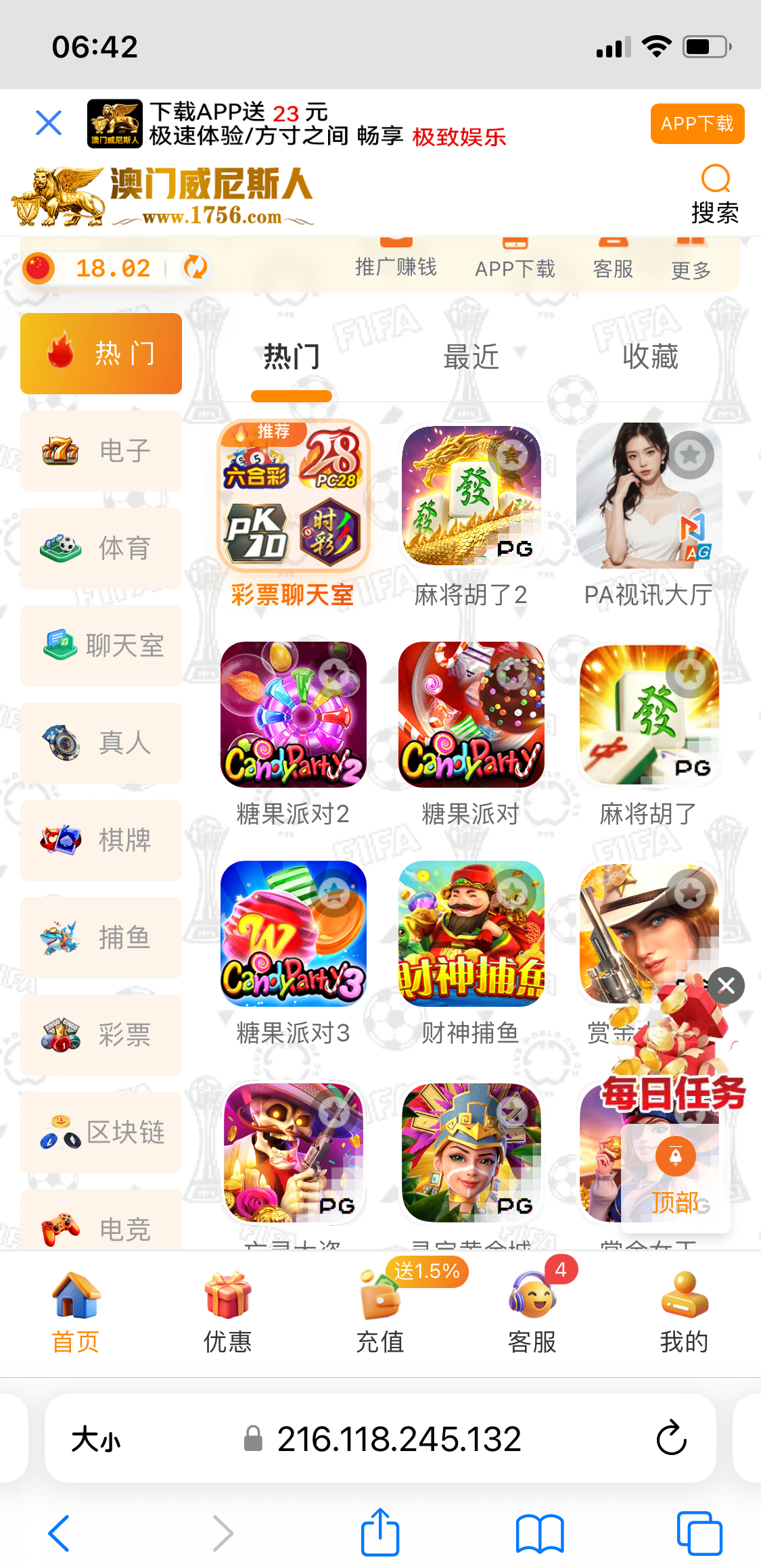Image resolution: width=761 pixels, height=1568 pixels.
Task: Reload the page in the address bar
Action: click(x=671, y=1438)
